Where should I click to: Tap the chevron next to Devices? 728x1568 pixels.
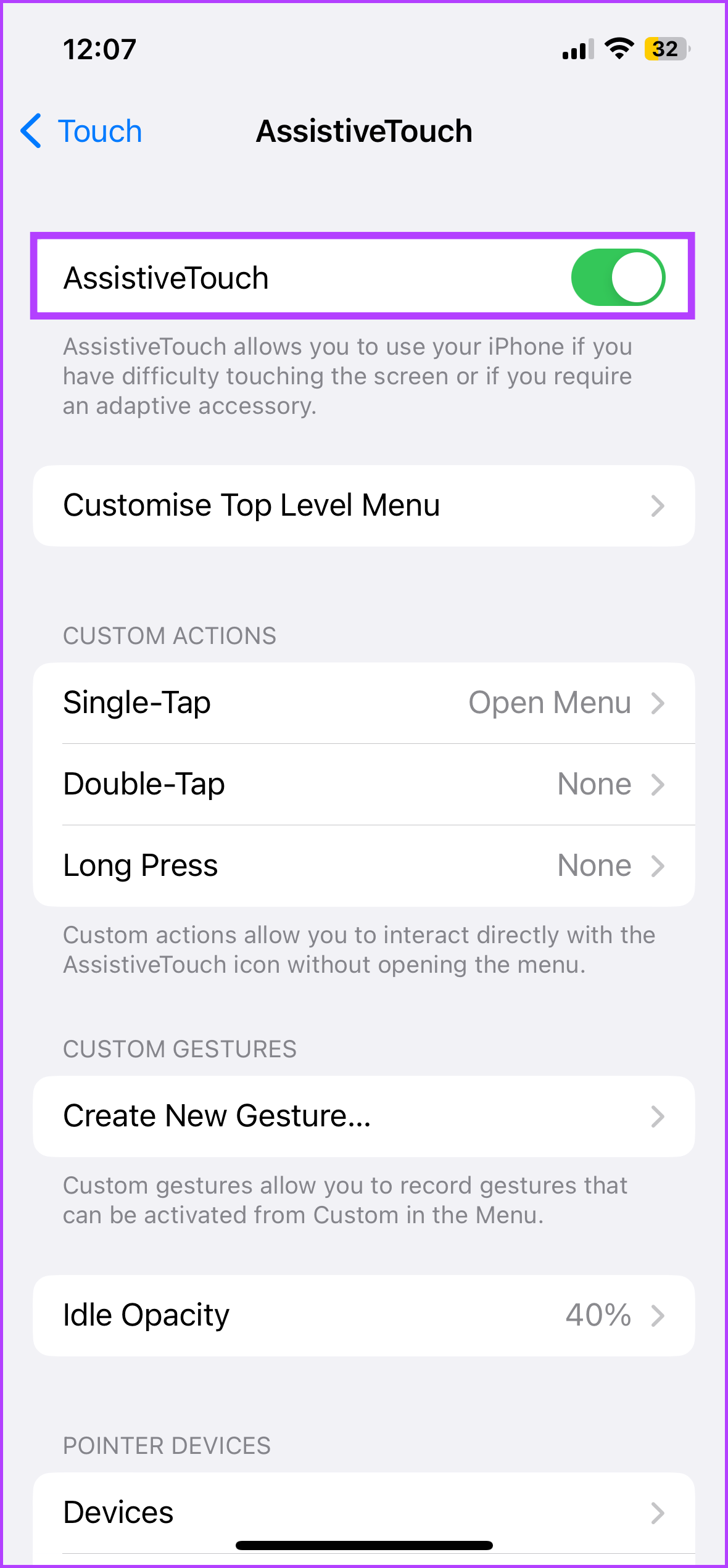click(658, 1511)
